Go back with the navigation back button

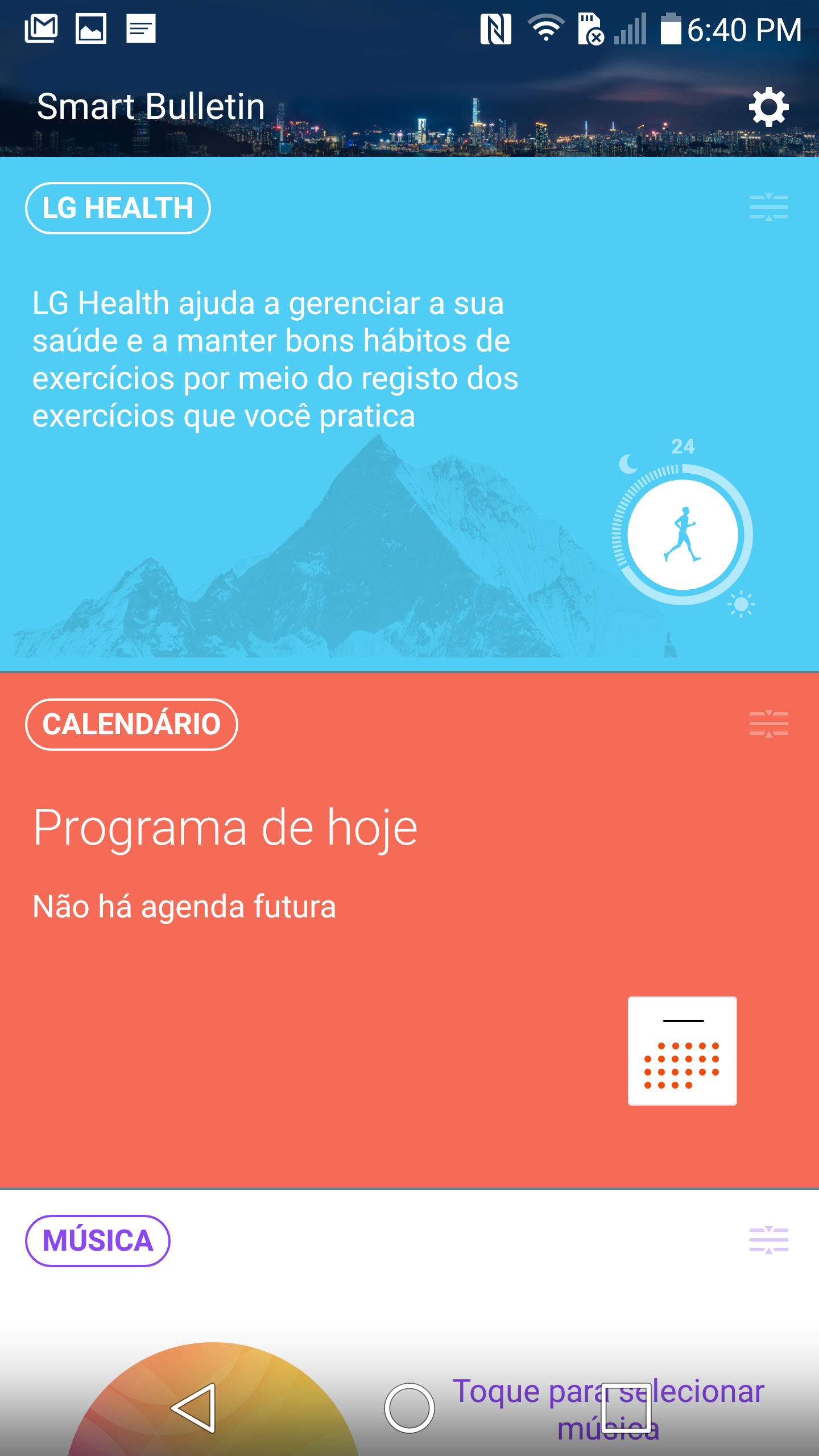coord(194,1408)
